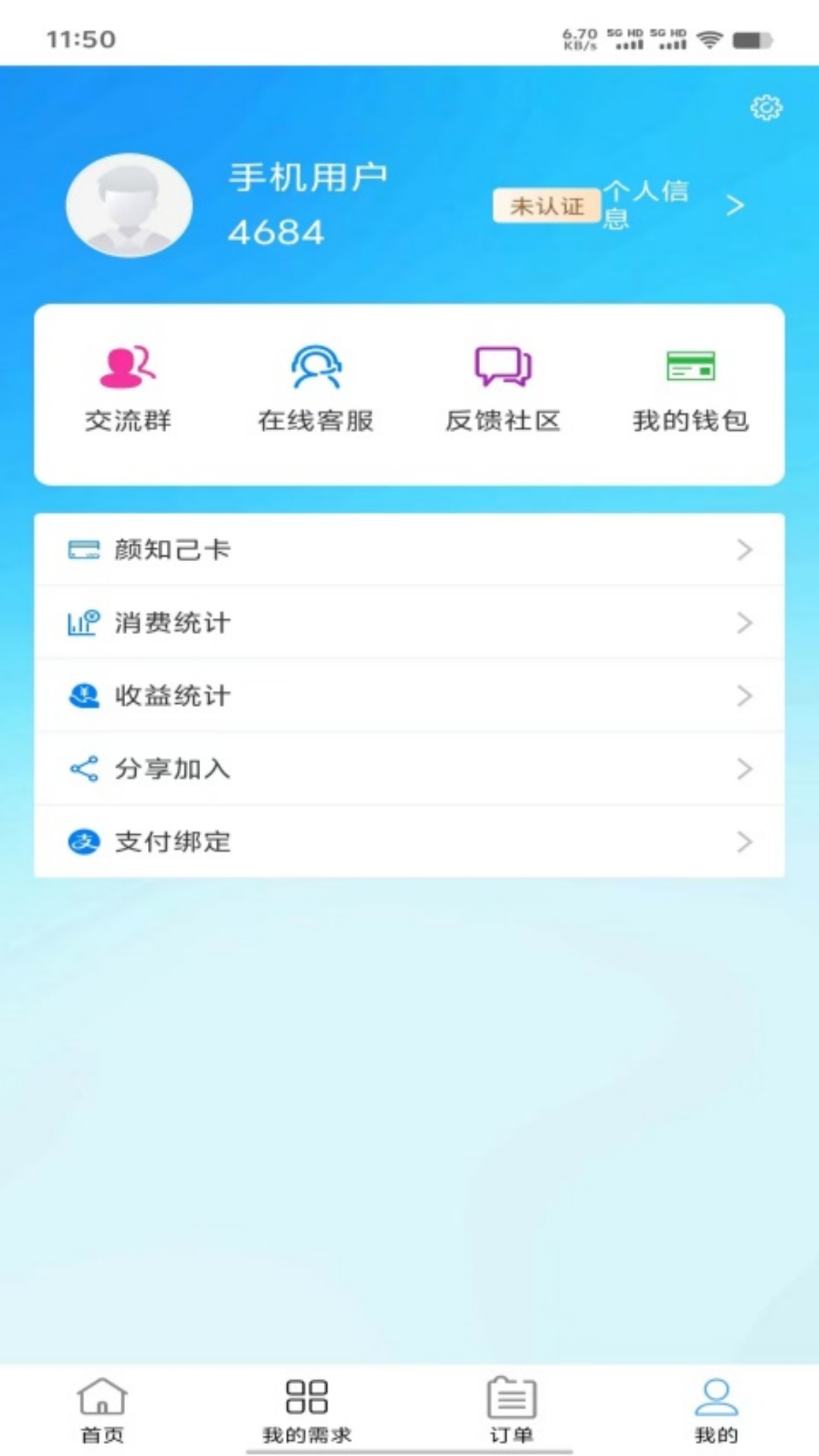This screenshot has width=819, height=1456.
Task: Tap the profile avatar picture
Action: pos(129,205)
